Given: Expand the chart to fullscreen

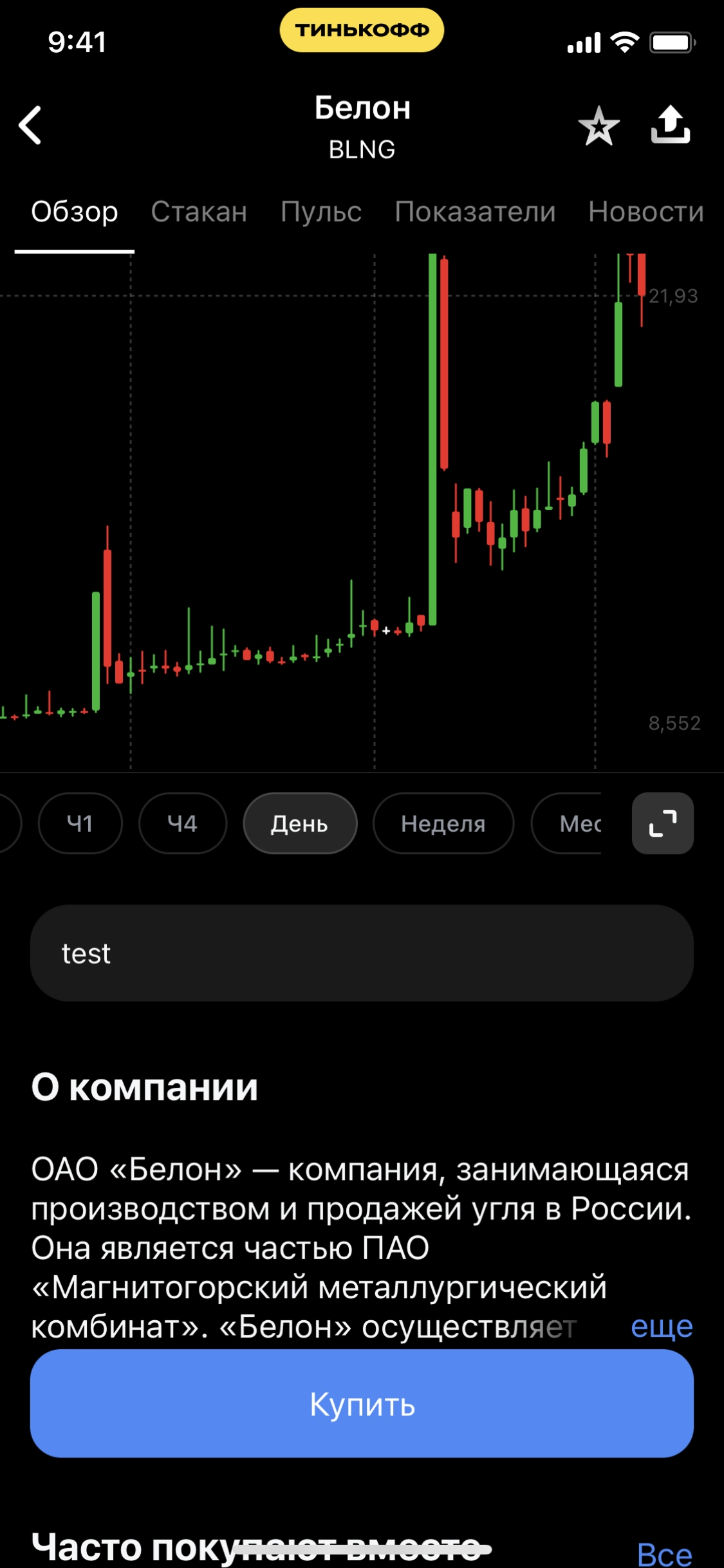Looking at the screenshot, I should (x=662, y=823).
